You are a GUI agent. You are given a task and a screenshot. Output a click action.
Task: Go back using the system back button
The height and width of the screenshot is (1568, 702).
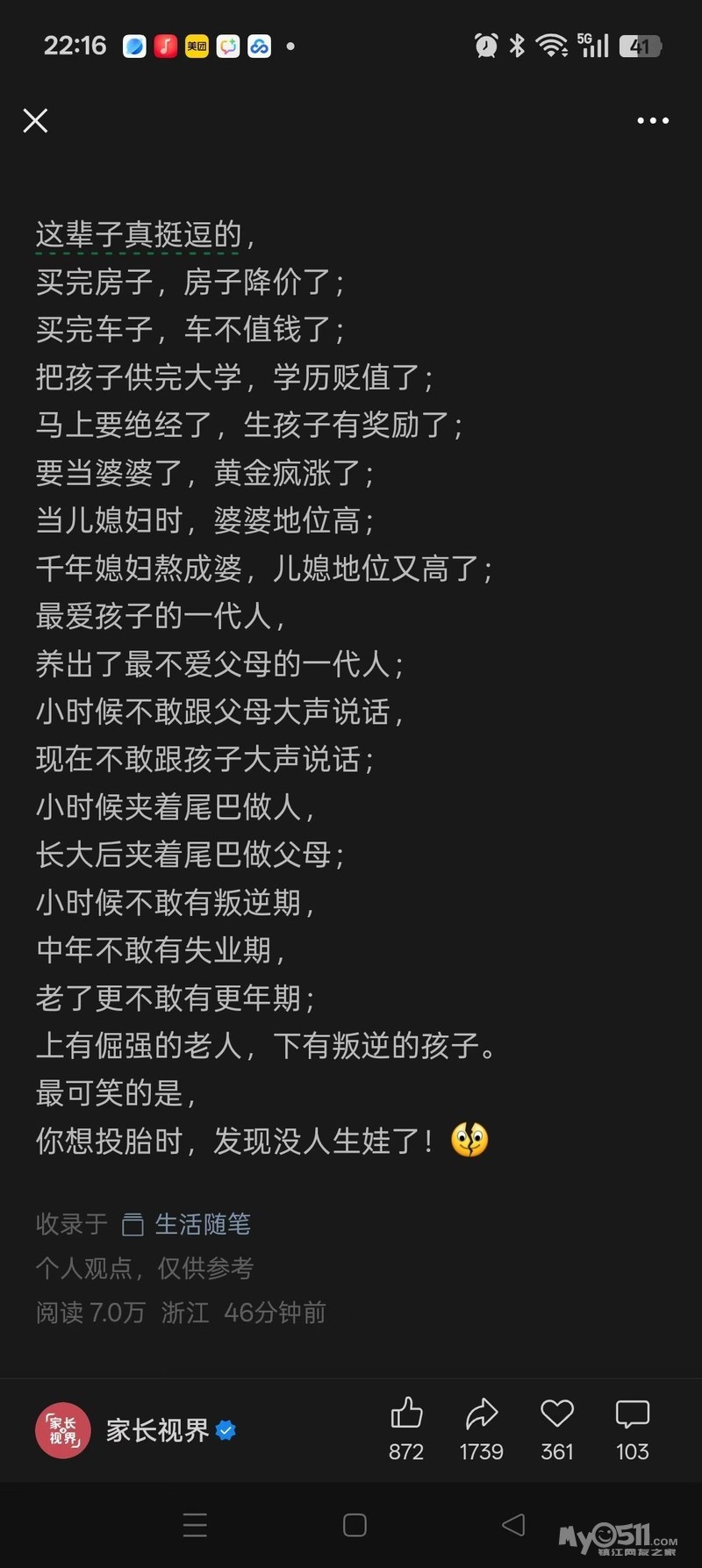tap(513, 1525)
